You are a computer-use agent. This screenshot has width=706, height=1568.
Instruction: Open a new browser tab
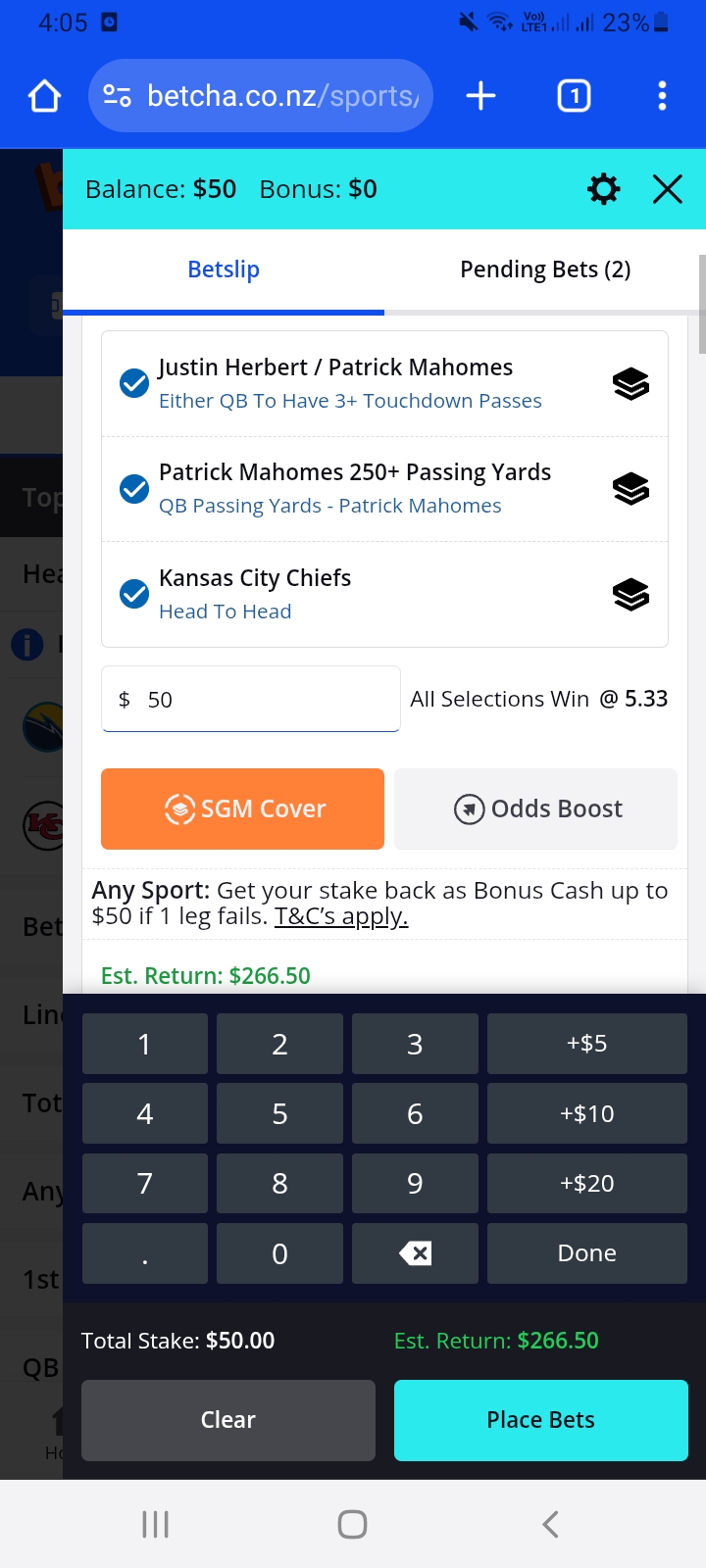[480, 96]
